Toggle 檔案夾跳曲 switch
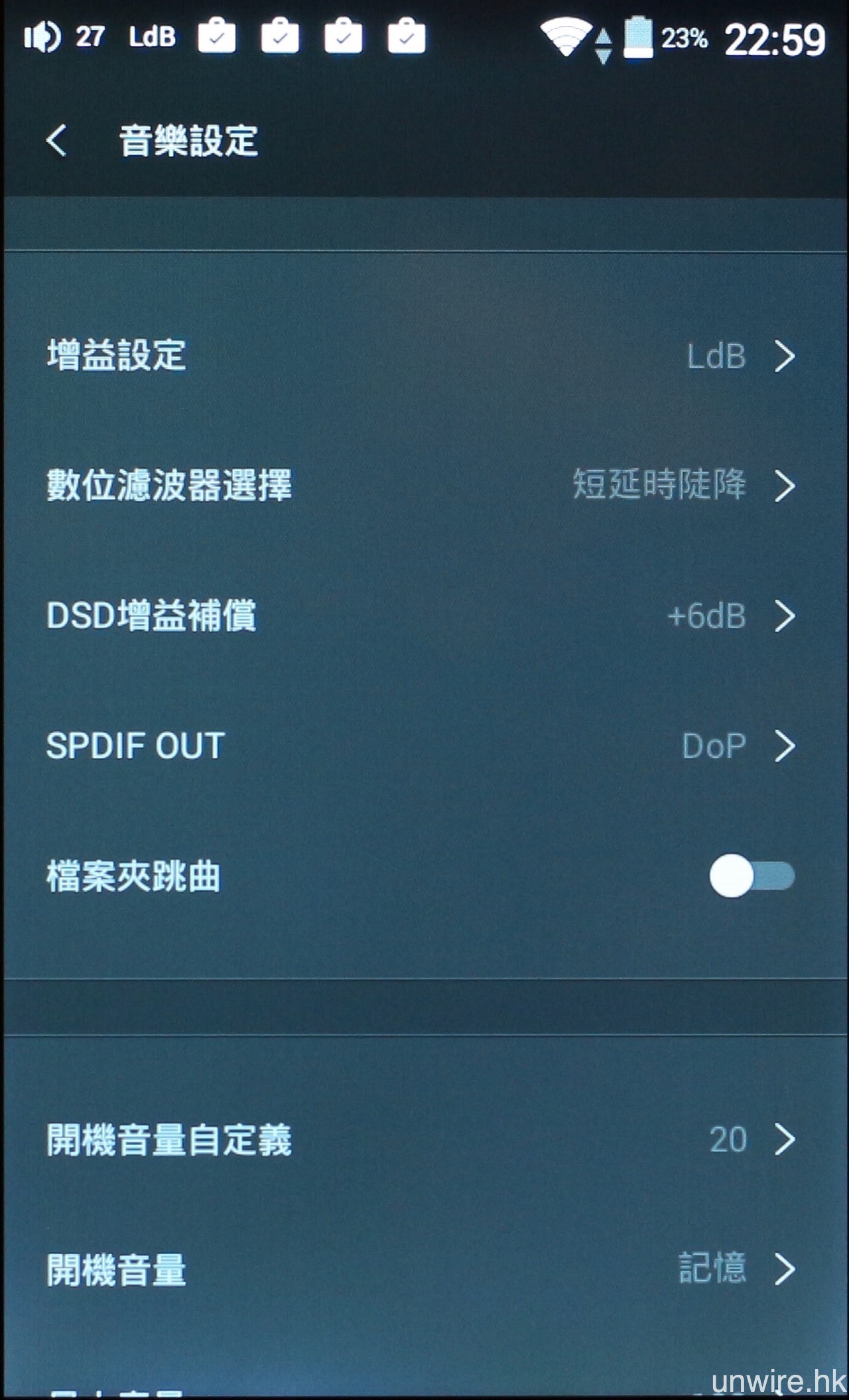 (x=751, y=876)
